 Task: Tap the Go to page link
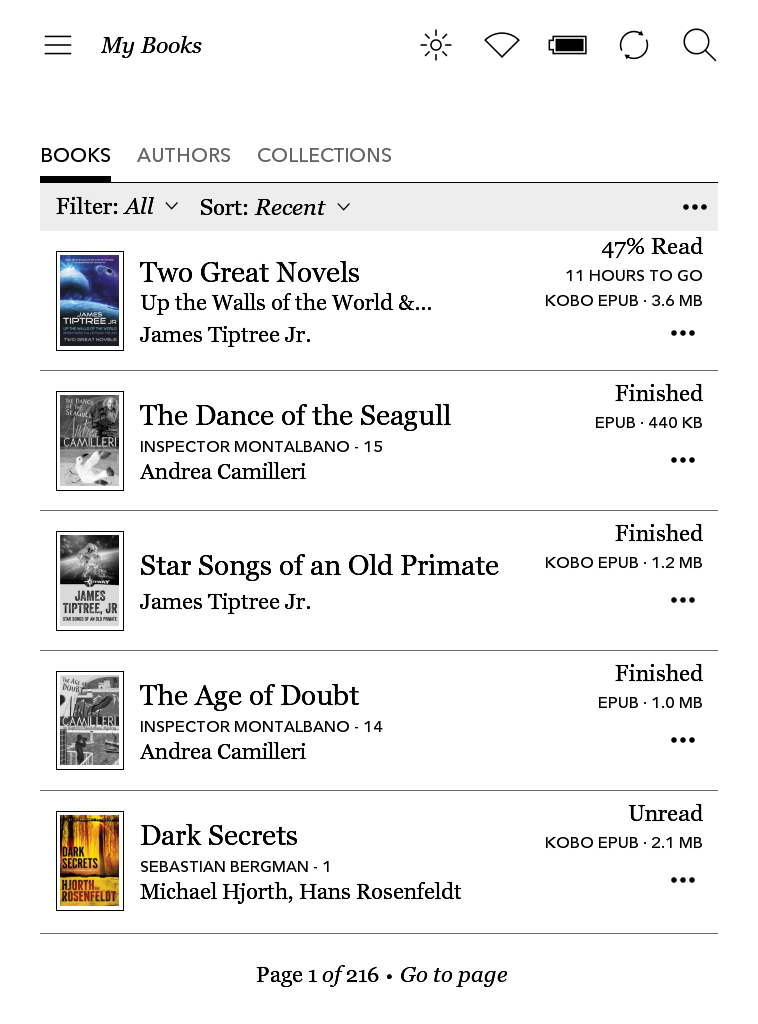(x=453, y=975)
